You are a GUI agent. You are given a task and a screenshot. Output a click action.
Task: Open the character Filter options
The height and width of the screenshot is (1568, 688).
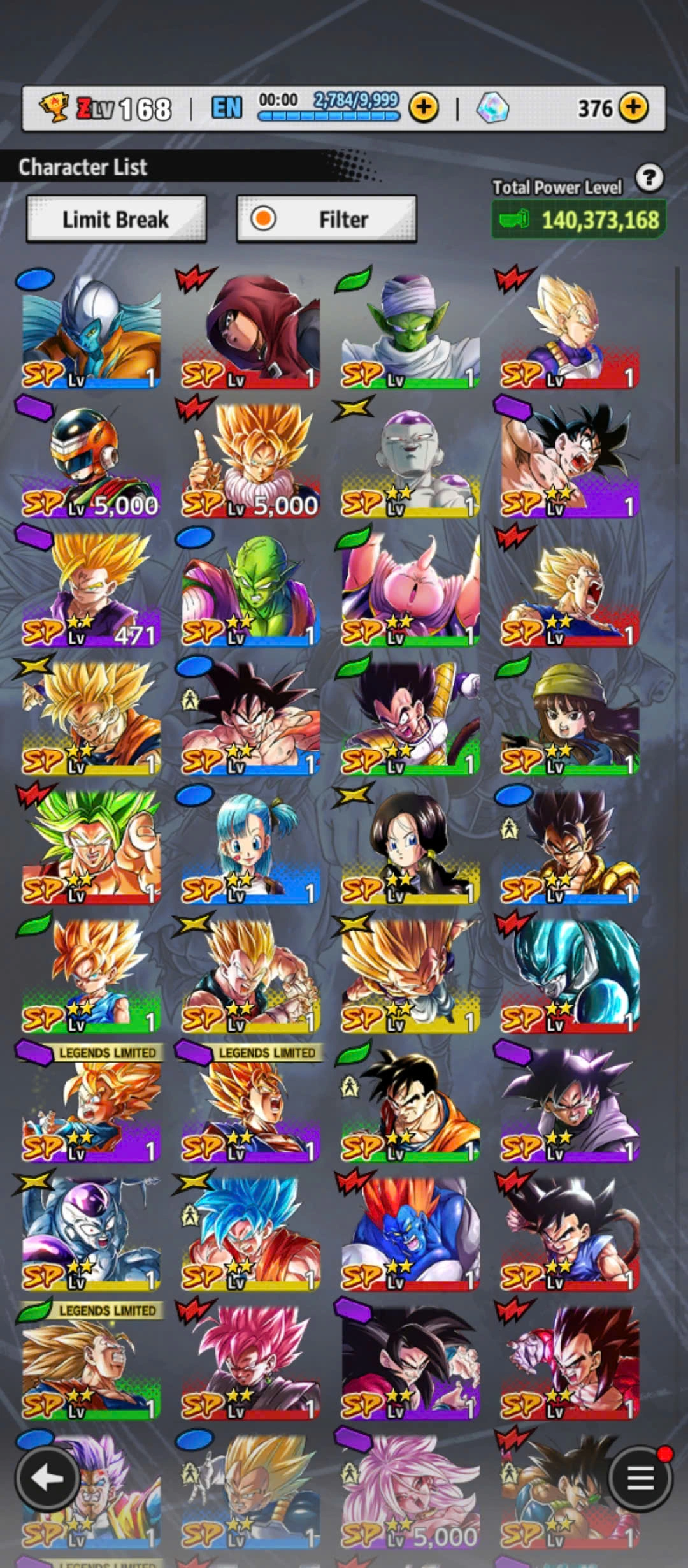click(326, 219)
